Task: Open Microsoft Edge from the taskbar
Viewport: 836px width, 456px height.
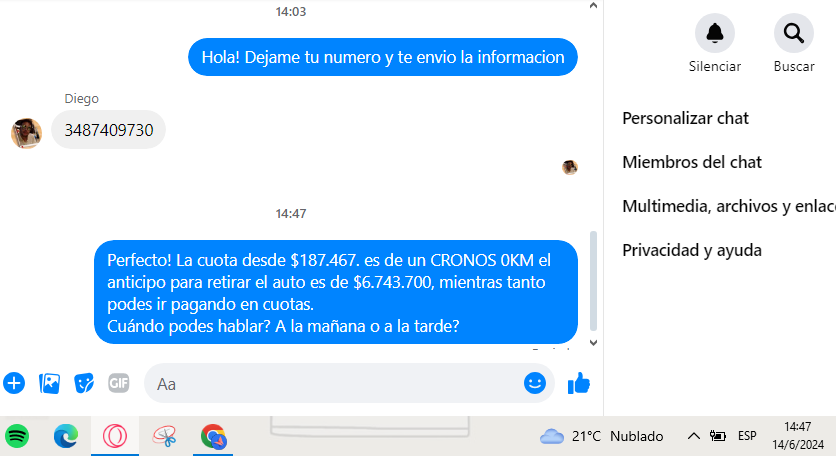Action: click(66, 436)
